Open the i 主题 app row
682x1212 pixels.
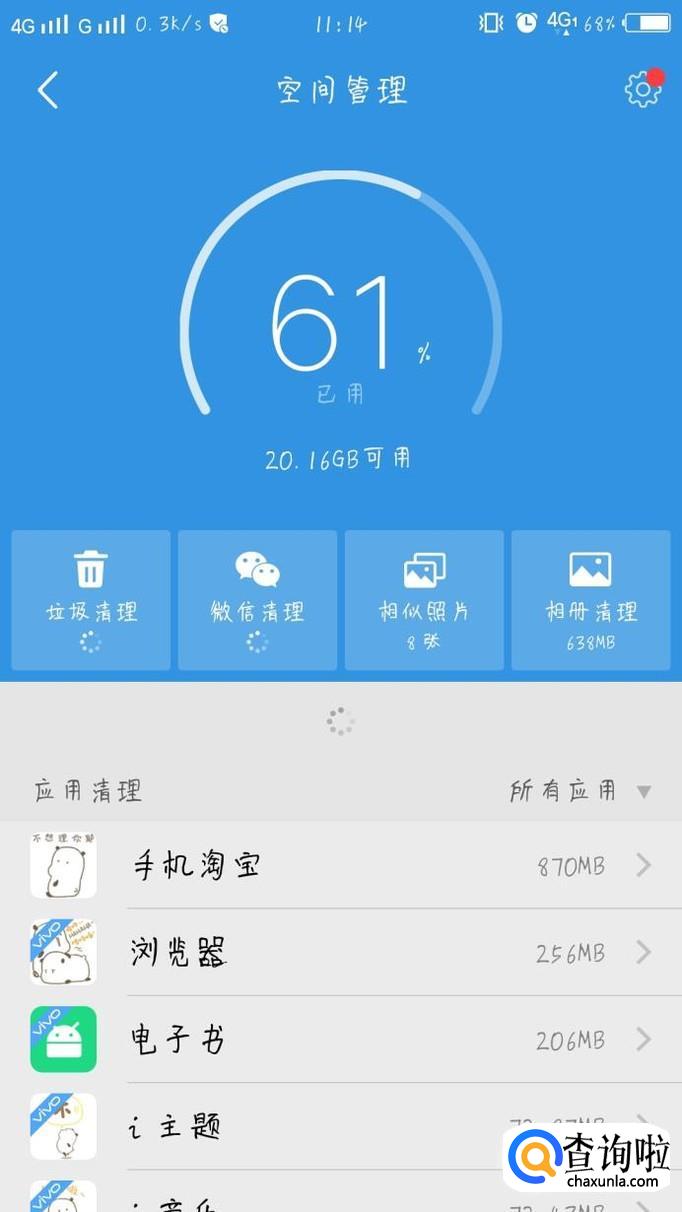point(300,1126)
